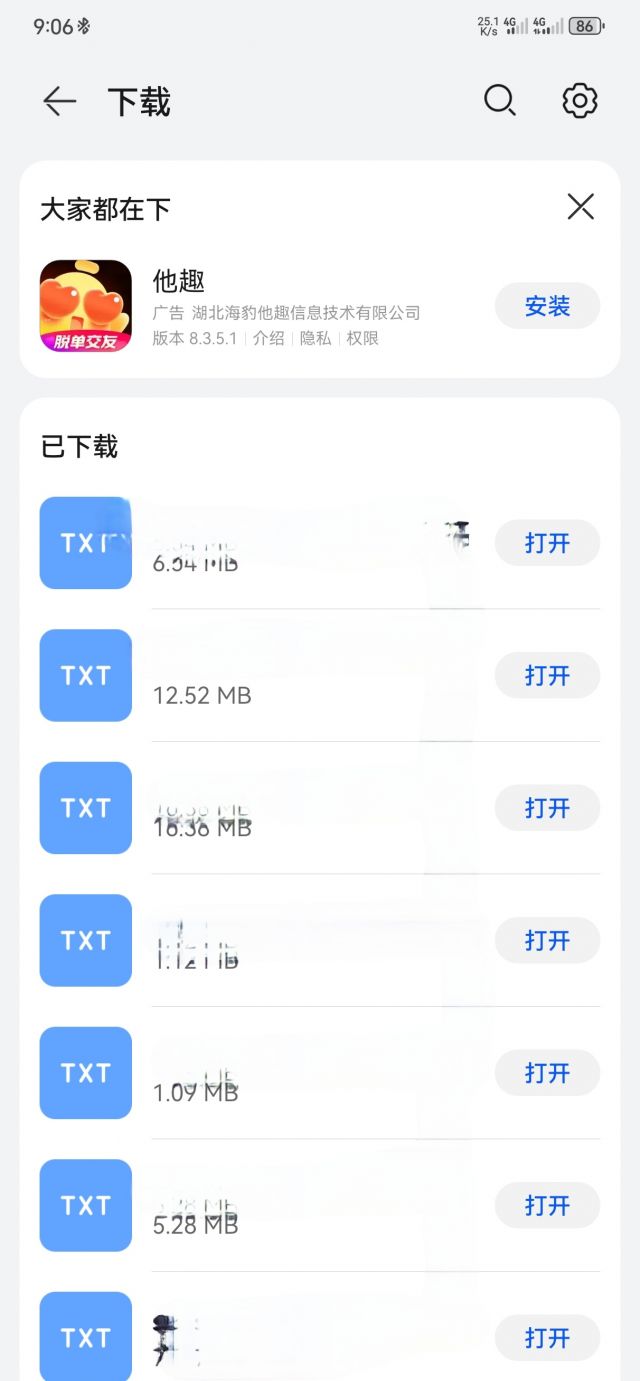Image resolution: width=640 pixels, height=1381 pixels.
Task: Dismiss the 大家都在下 recommendation card
Action: [x=581, y=207]
